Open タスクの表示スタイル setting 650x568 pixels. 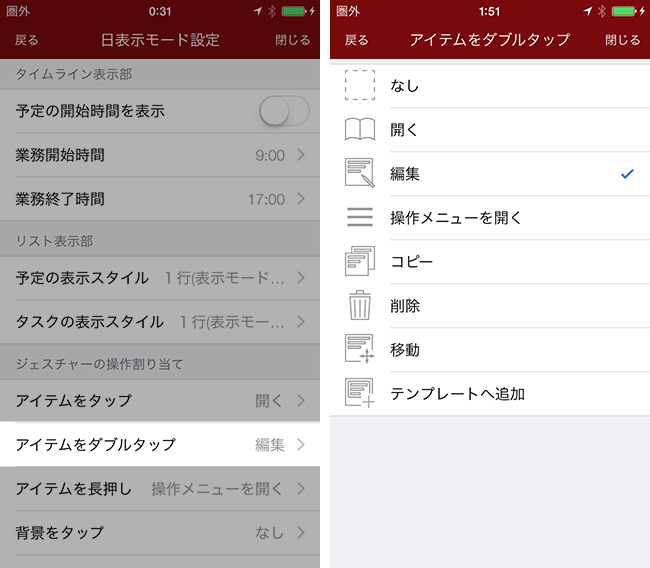(160, 321)
